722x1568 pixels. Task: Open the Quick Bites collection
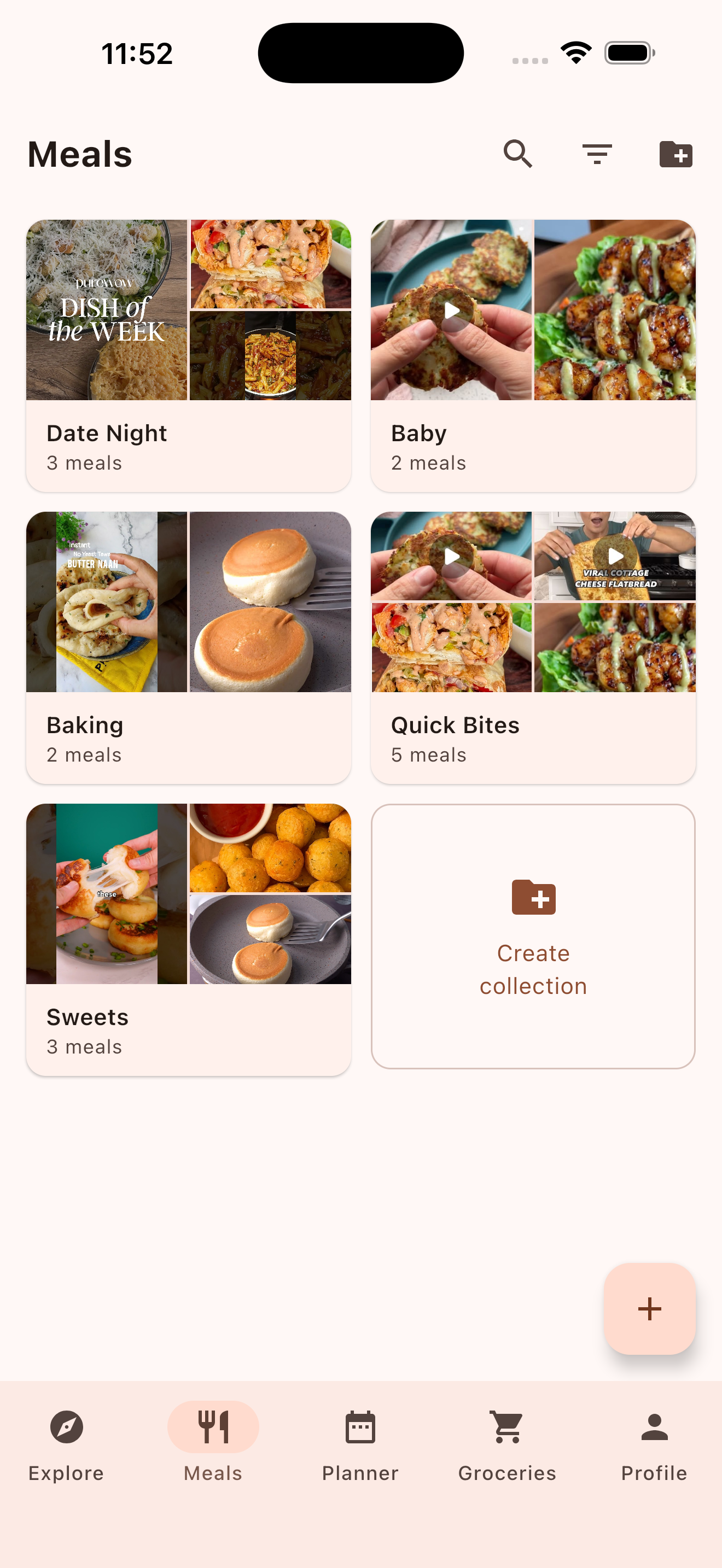tap(533, 647)
